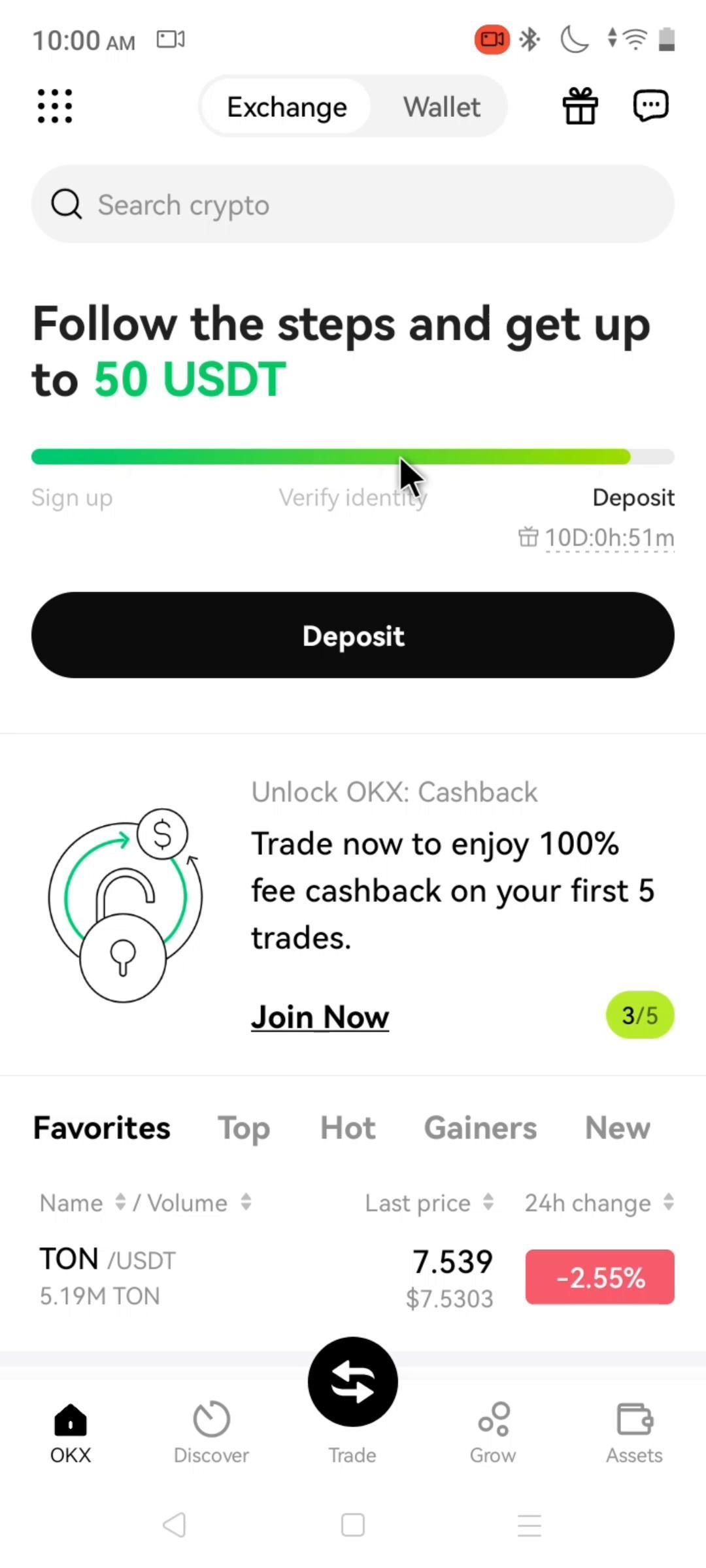
Task: Open the chat messages icon
Action: pyautogui.click(x=651, y=106)
